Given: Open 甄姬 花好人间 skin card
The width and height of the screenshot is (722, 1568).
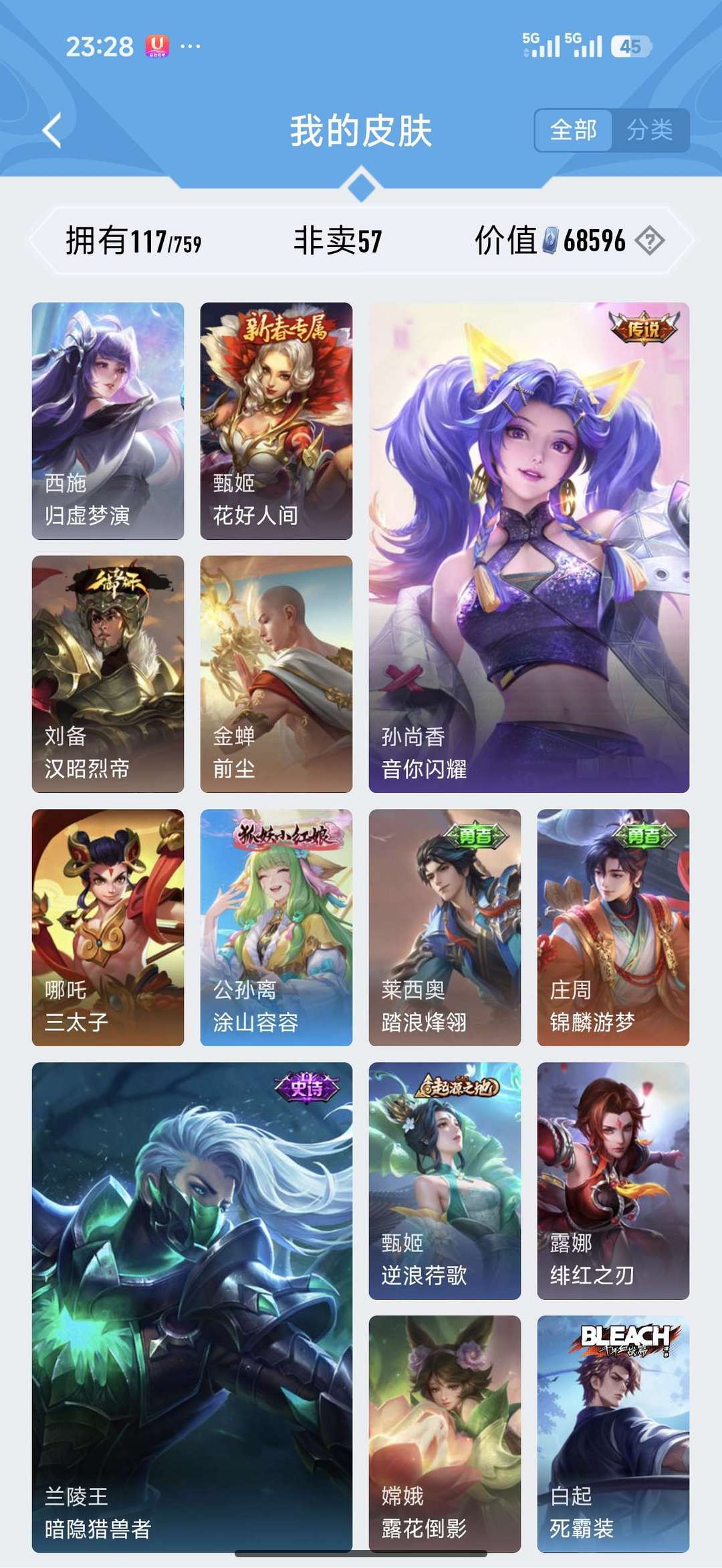Looking at the screenshot, I should [x=276, y=421].
